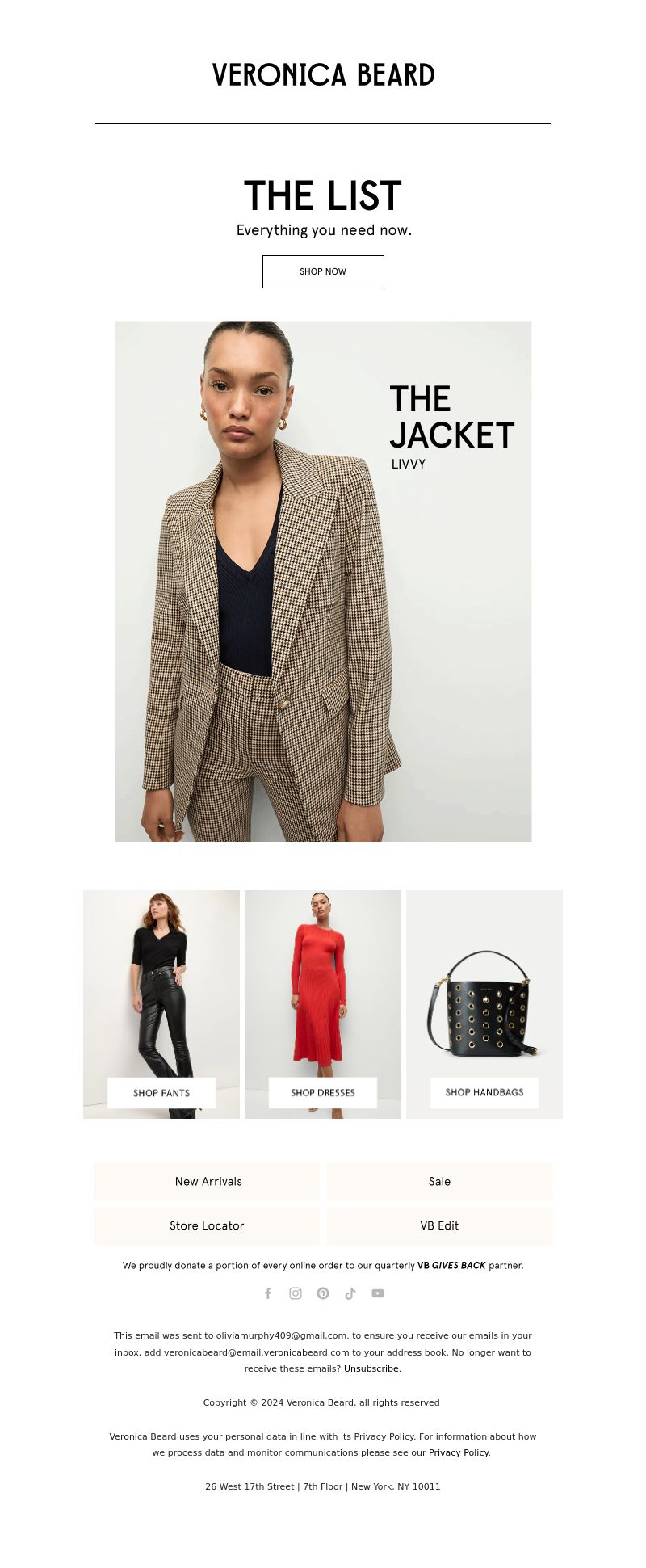Open New Arrivals
The height and width of the screenshot is (1568, 646).
[208, 1181]
